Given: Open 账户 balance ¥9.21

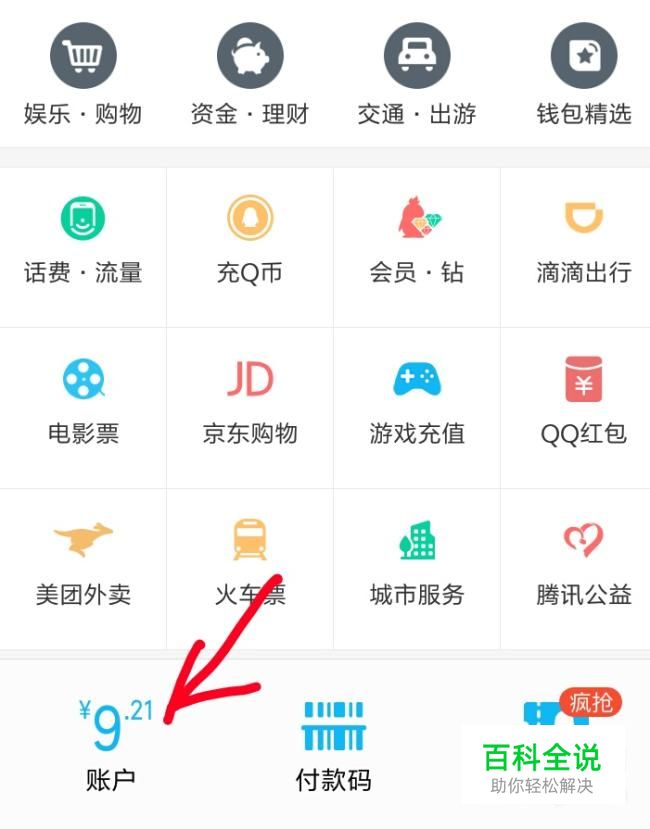Looking at the screenshot, I should [x=112, y=745].
